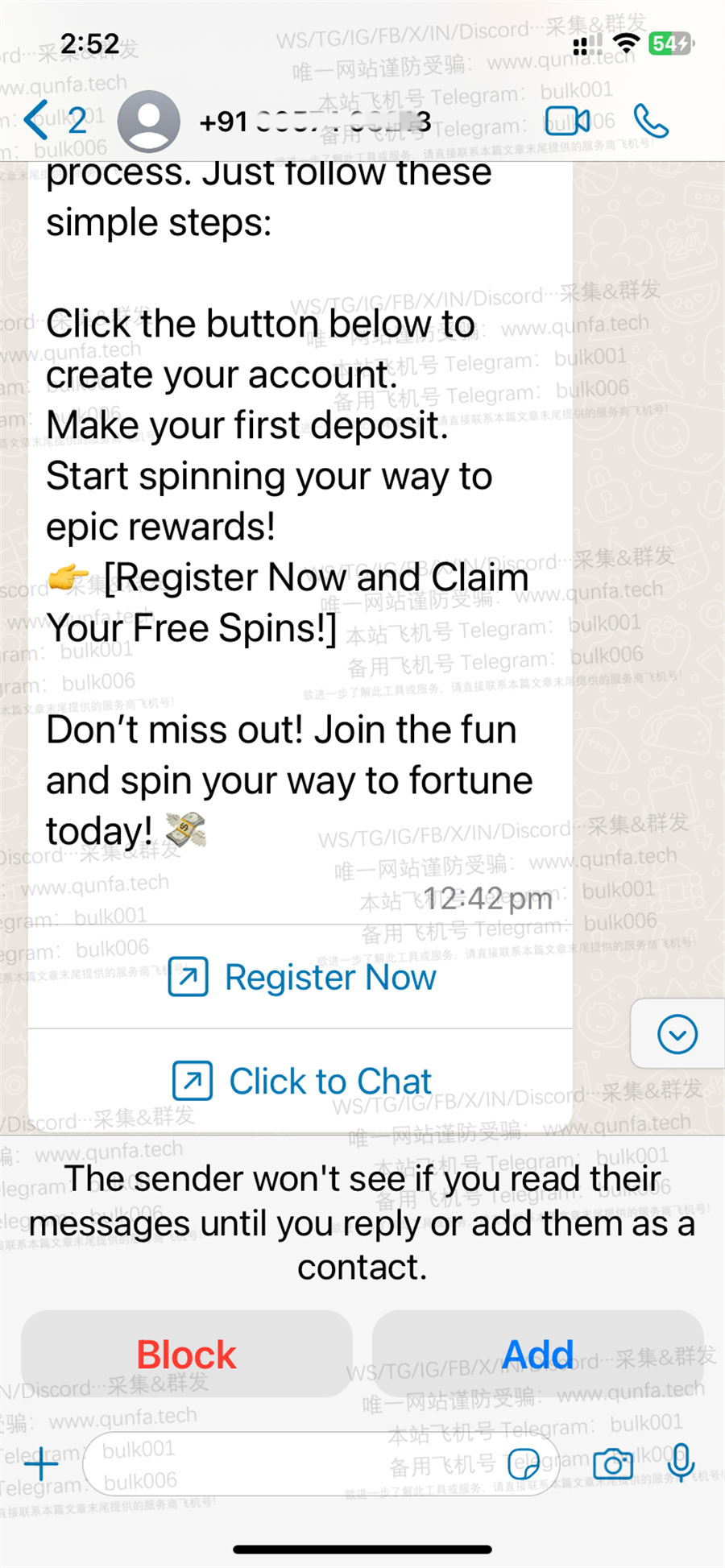Block this sender

point(187,1354)
